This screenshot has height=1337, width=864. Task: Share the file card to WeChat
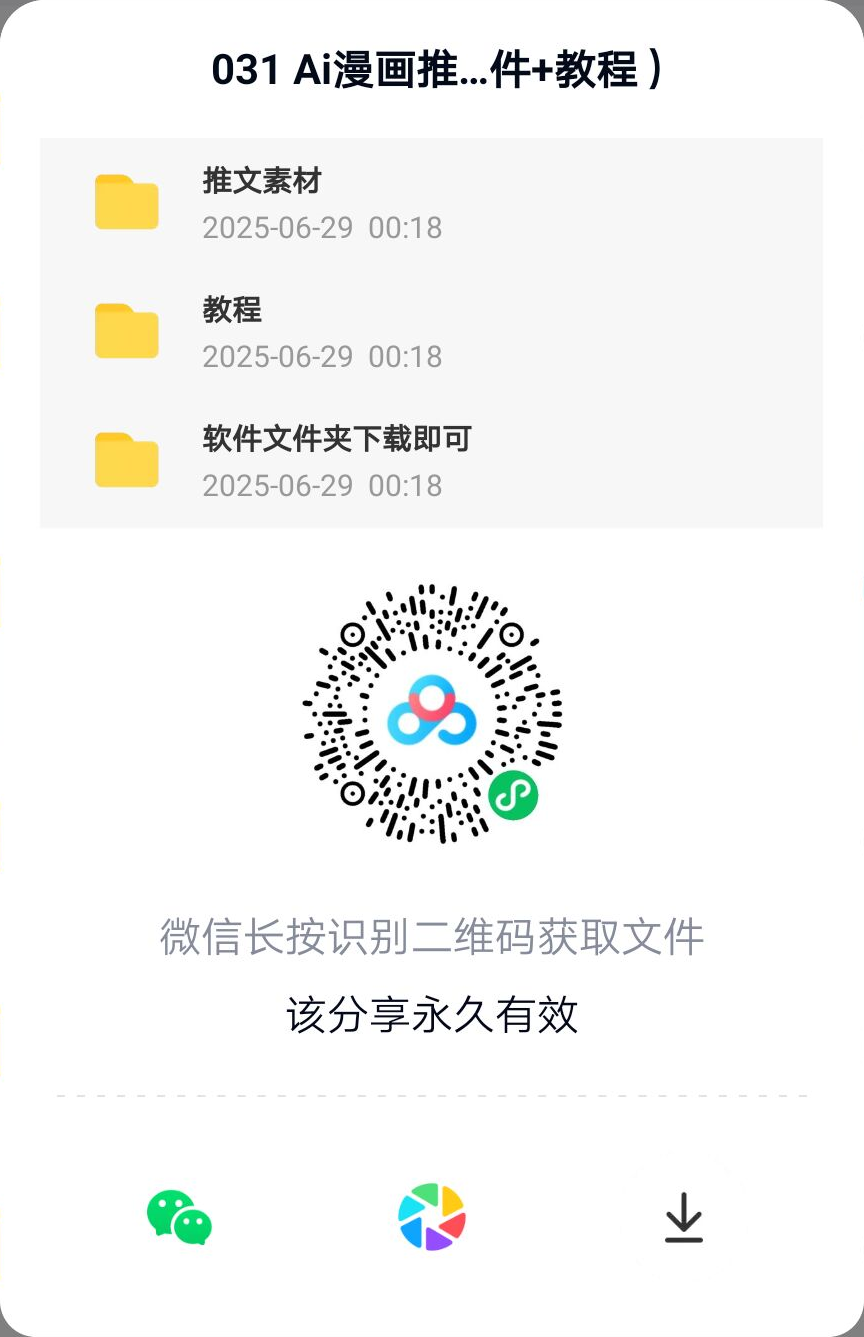[x=179, y=1217]
